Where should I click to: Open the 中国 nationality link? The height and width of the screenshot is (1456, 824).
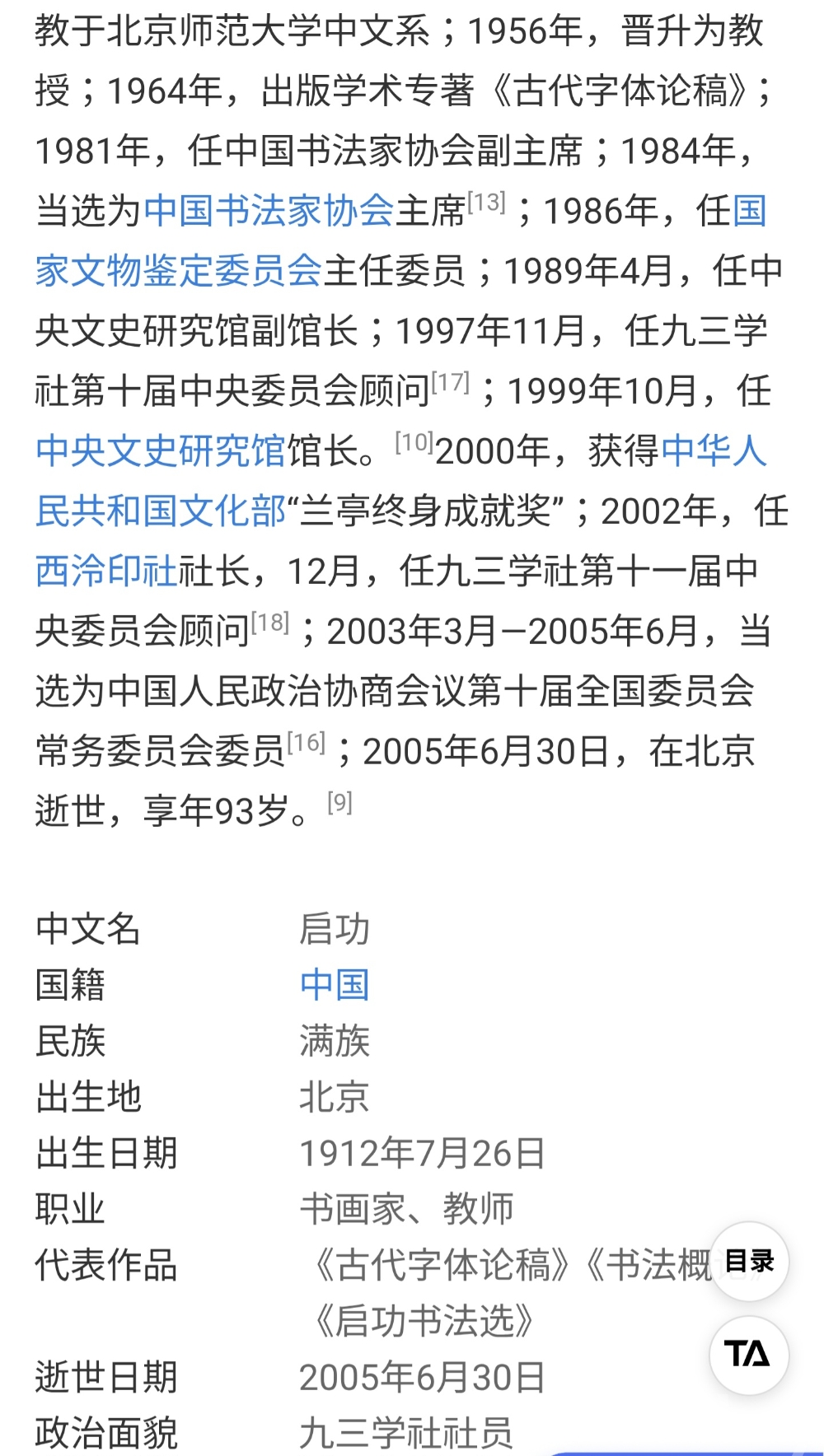point(334,985)
